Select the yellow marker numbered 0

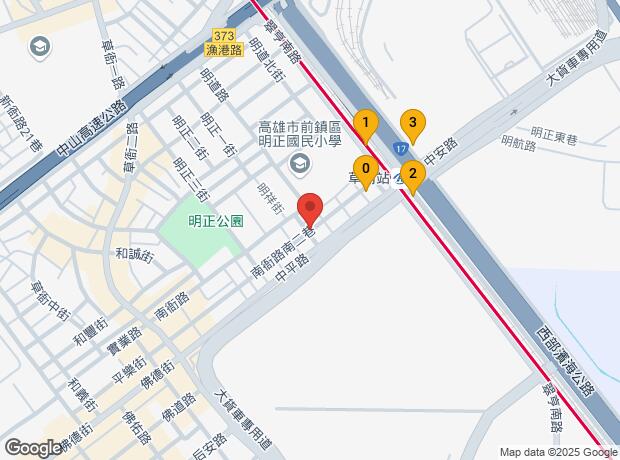[366, 170]
